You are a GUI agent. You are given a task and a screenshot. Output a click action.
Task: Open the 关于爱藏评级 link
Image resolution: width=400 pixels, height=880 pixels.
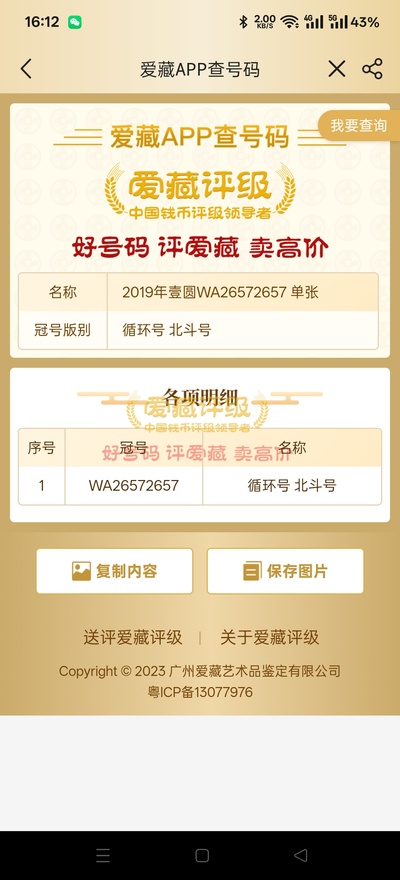[269, 638]
